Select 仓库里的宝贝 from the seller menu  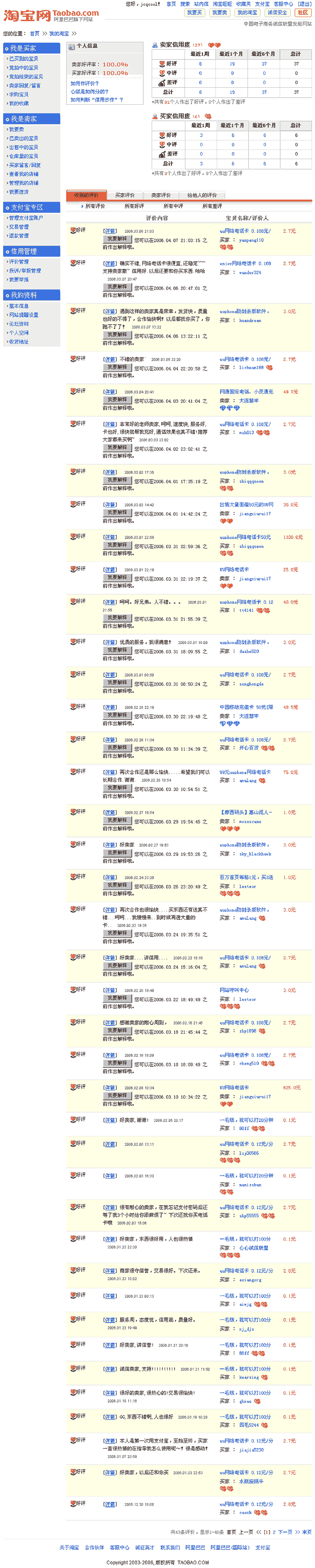23,156
